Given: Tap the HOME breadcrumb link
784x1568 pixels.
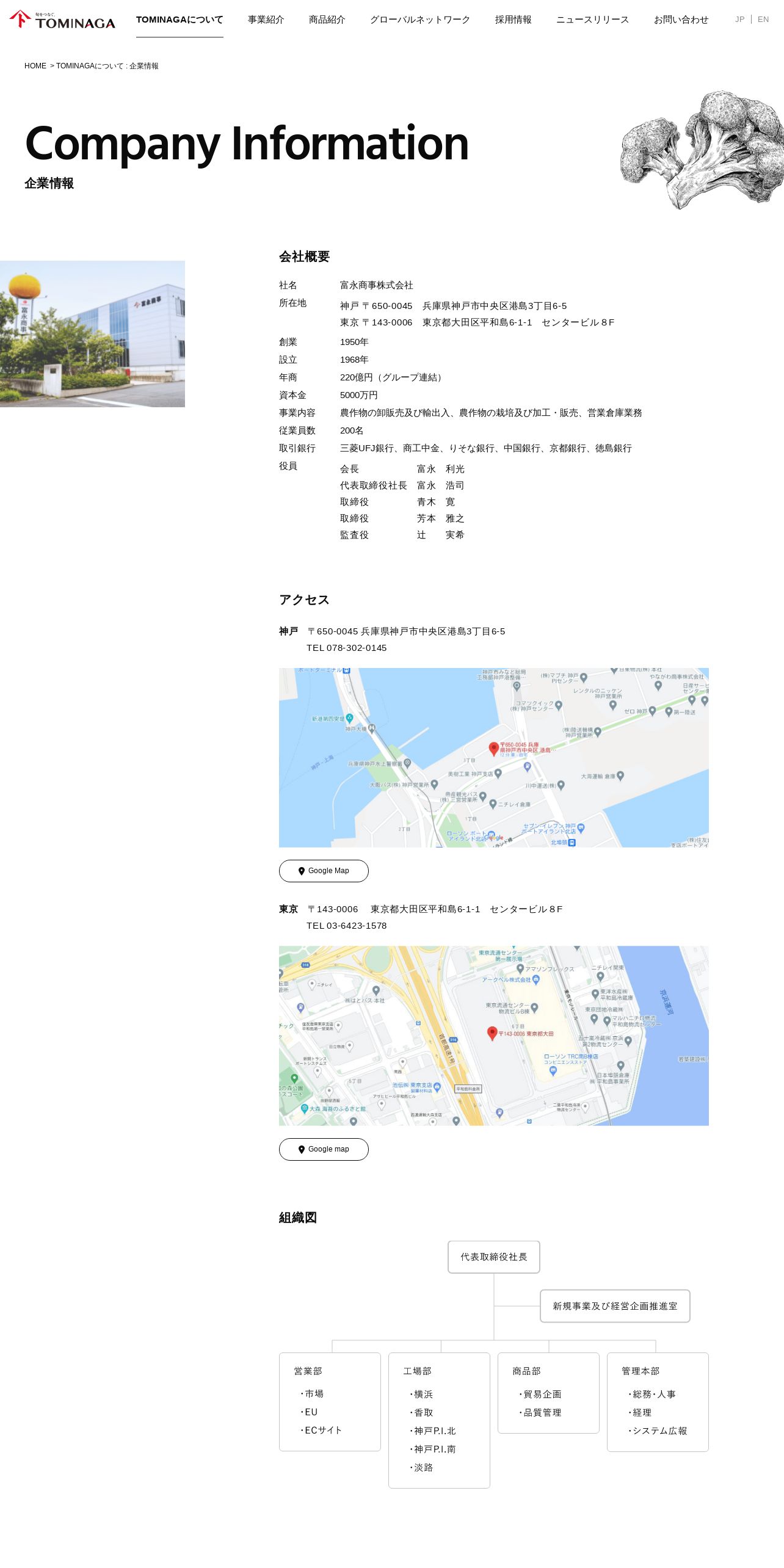Looking at the screenshot, I should [x=35, y=66].
